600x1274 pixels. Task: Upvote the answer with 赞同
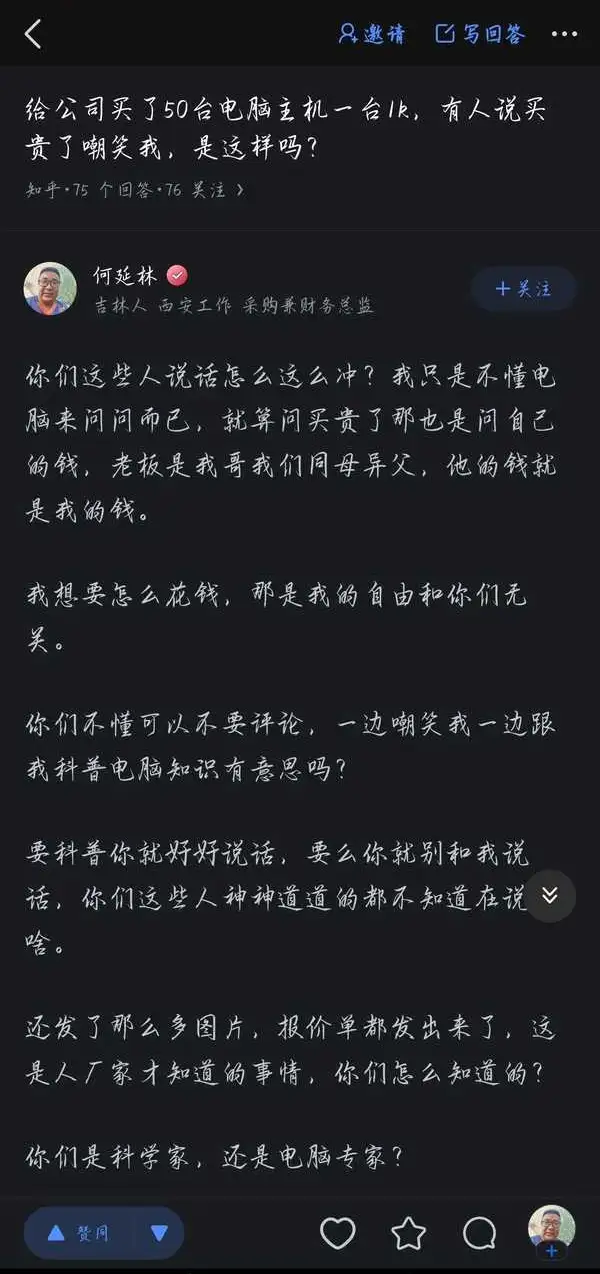tap(78, 1234)
